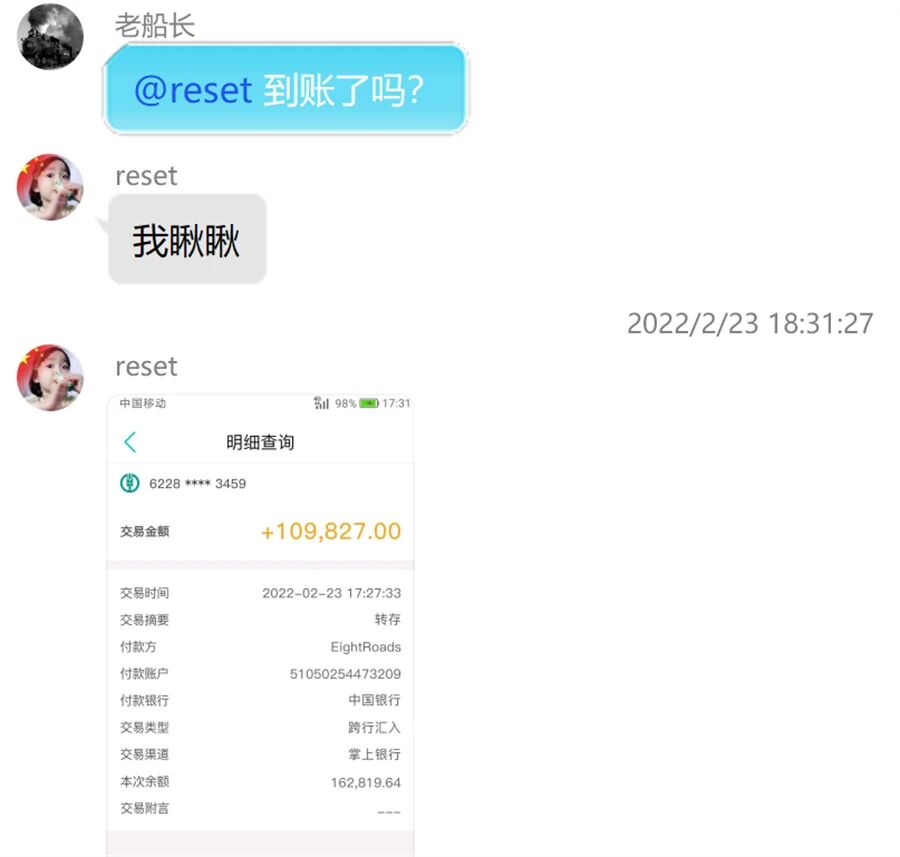
Task: Tap reset's avatar beside 我瞅瞅 message
Action: (x=50, y=187)
